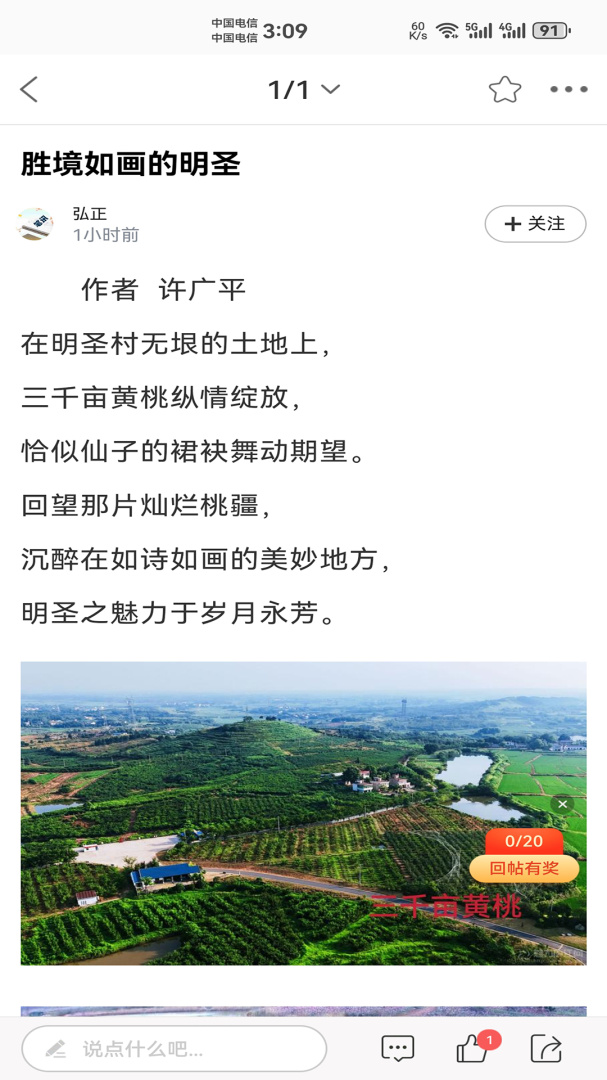
Task: Open the 回帖有奖 reward badge
Action: (524, 867)
